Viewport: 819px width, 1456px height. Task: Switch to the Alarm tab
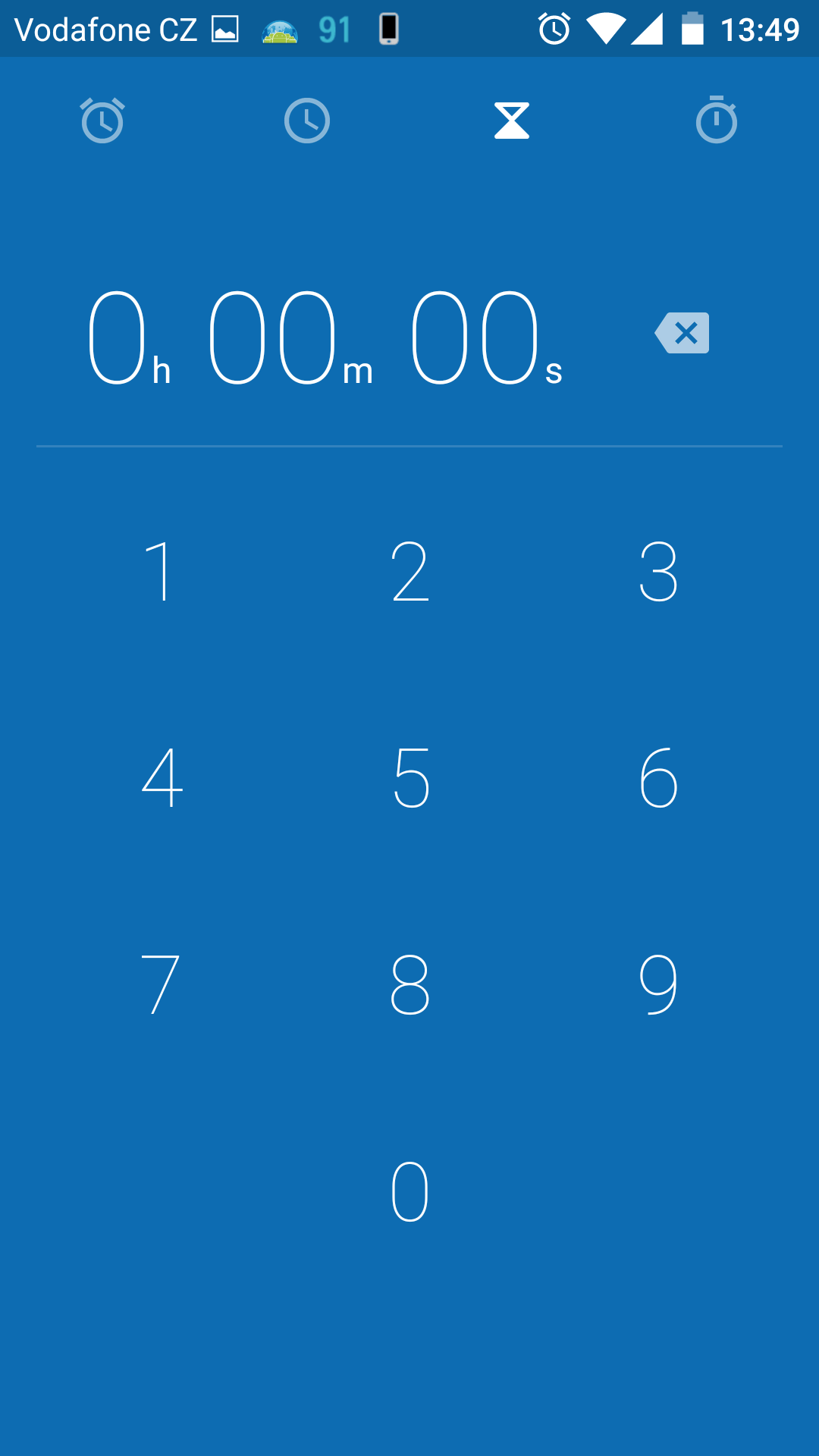click(102, 121)
